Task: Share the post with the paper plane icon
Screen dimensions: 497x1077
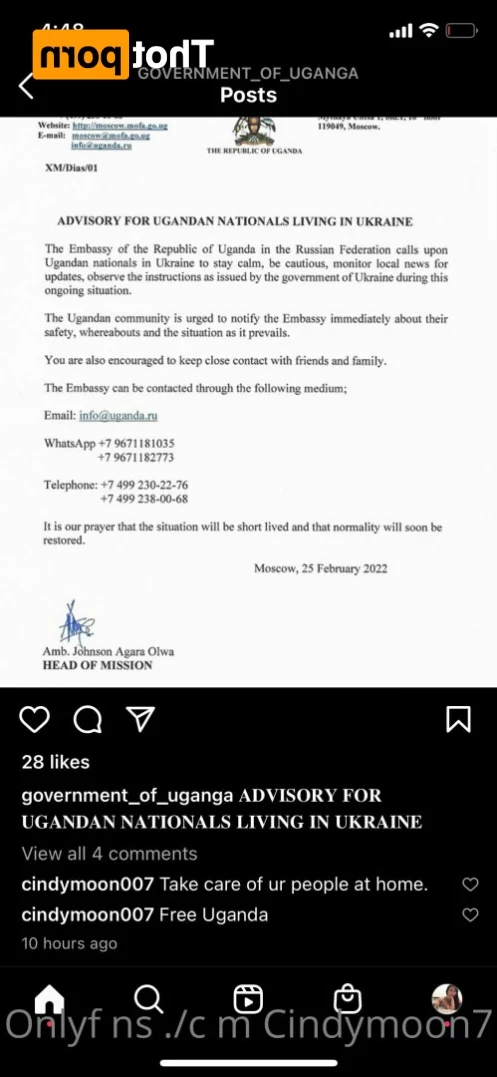Action: click(141, 719)
